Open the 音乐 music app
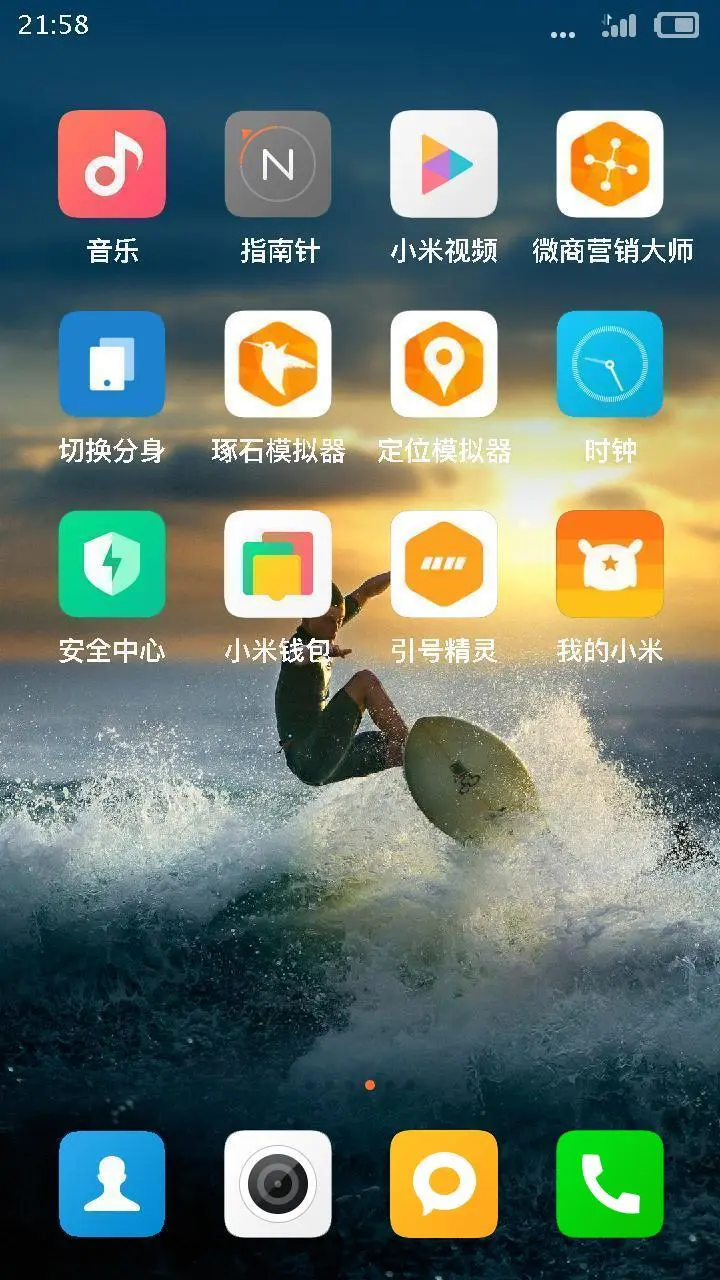 [x=112, y=164]
